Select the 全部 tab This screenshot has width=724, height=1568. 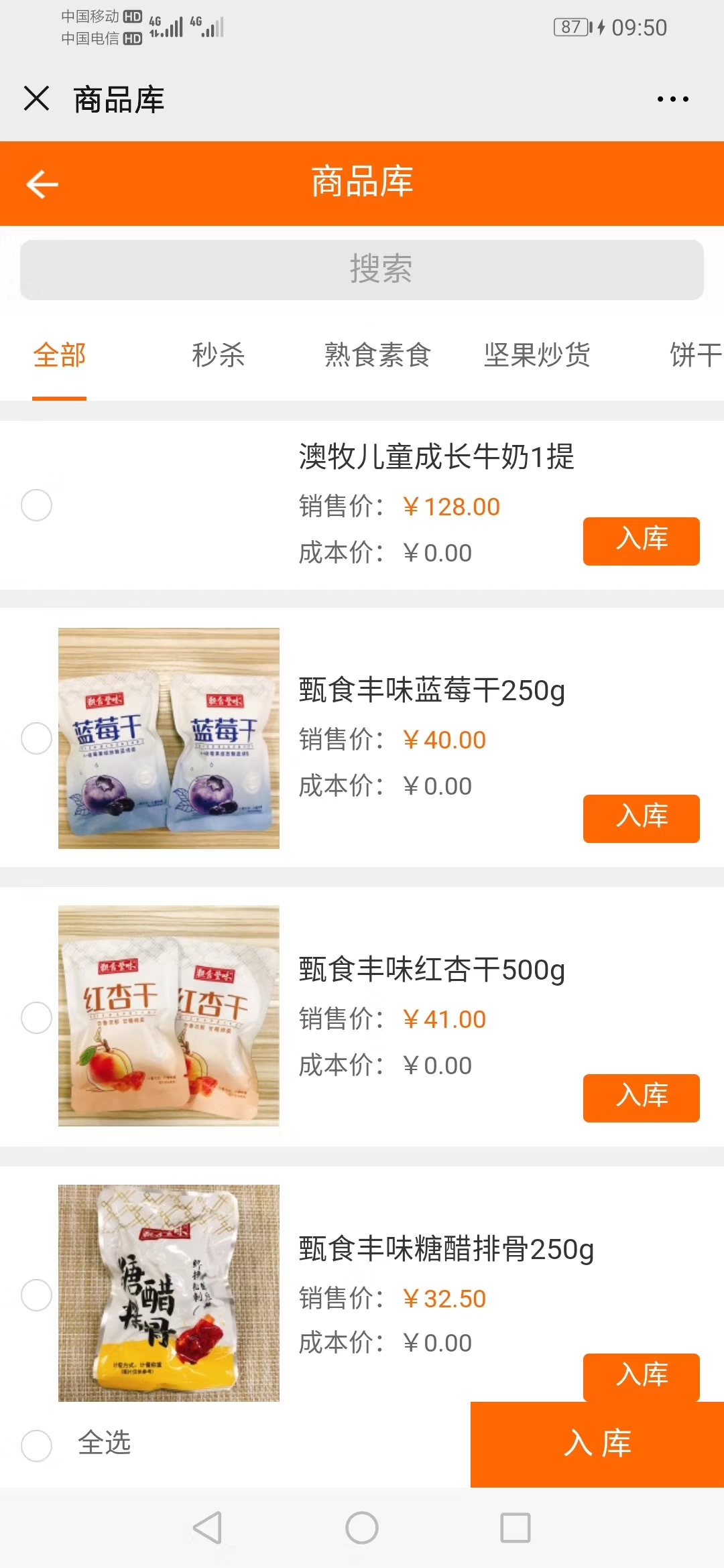(60, 355)
